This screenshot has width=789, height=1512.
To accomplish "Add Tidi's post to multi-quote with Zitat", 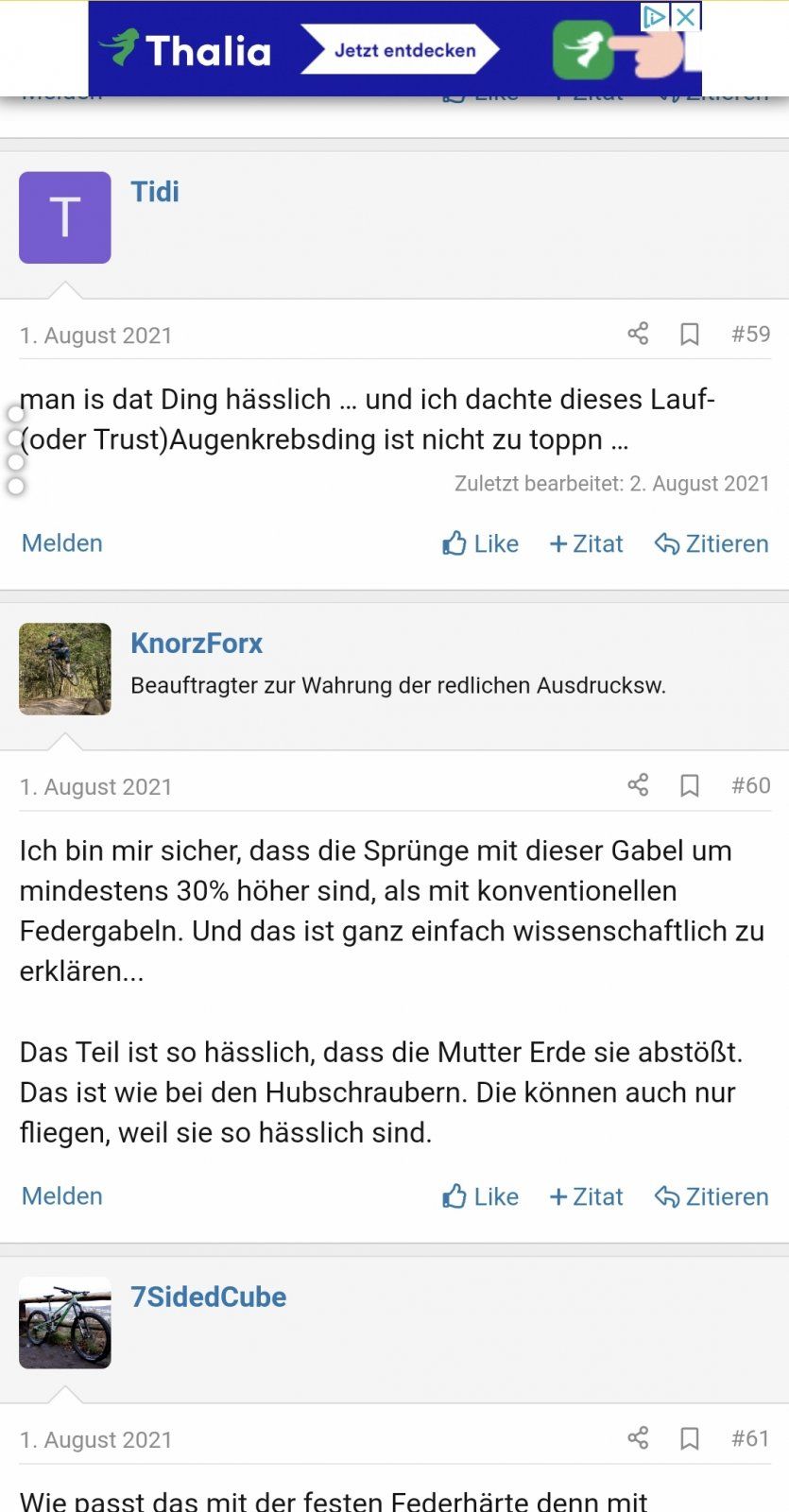I will click(x=587, y=544).
